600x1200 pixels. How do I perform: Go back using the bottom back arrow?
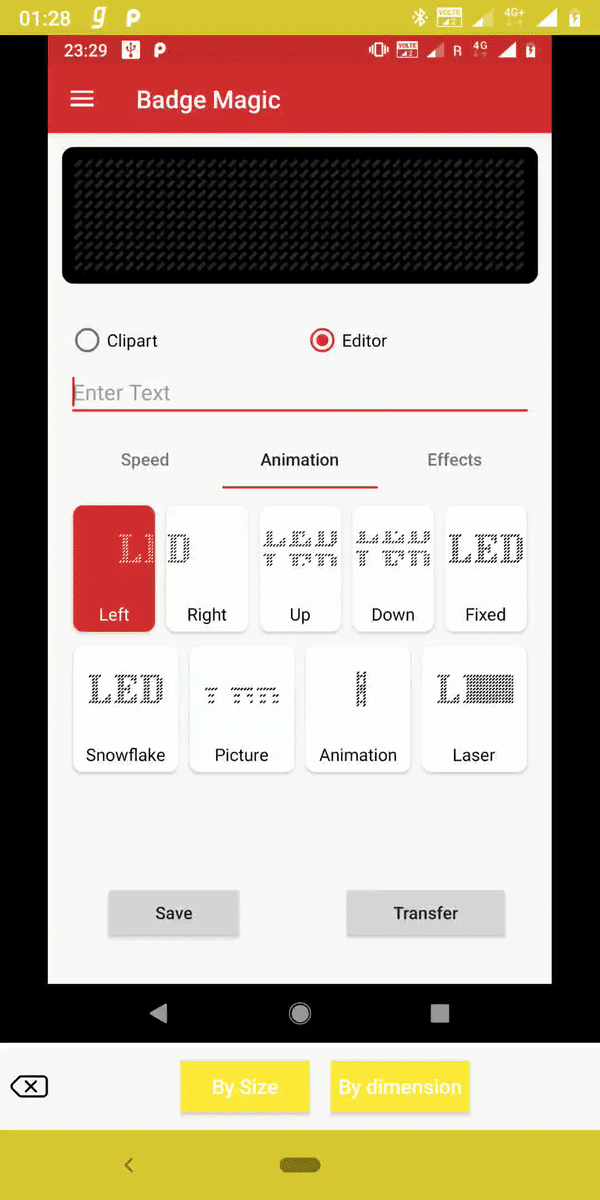tap(129, 1164)
